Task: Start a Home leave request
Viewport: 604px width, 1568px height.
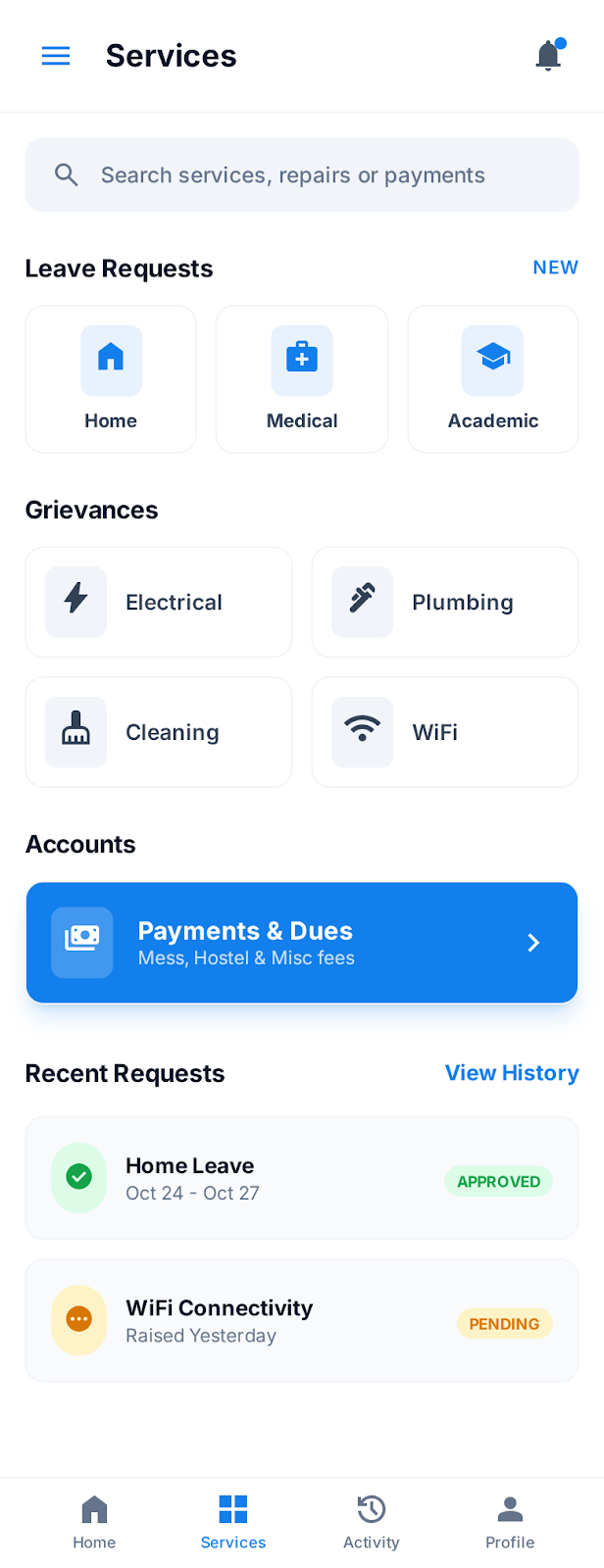Action: point(111,379)
